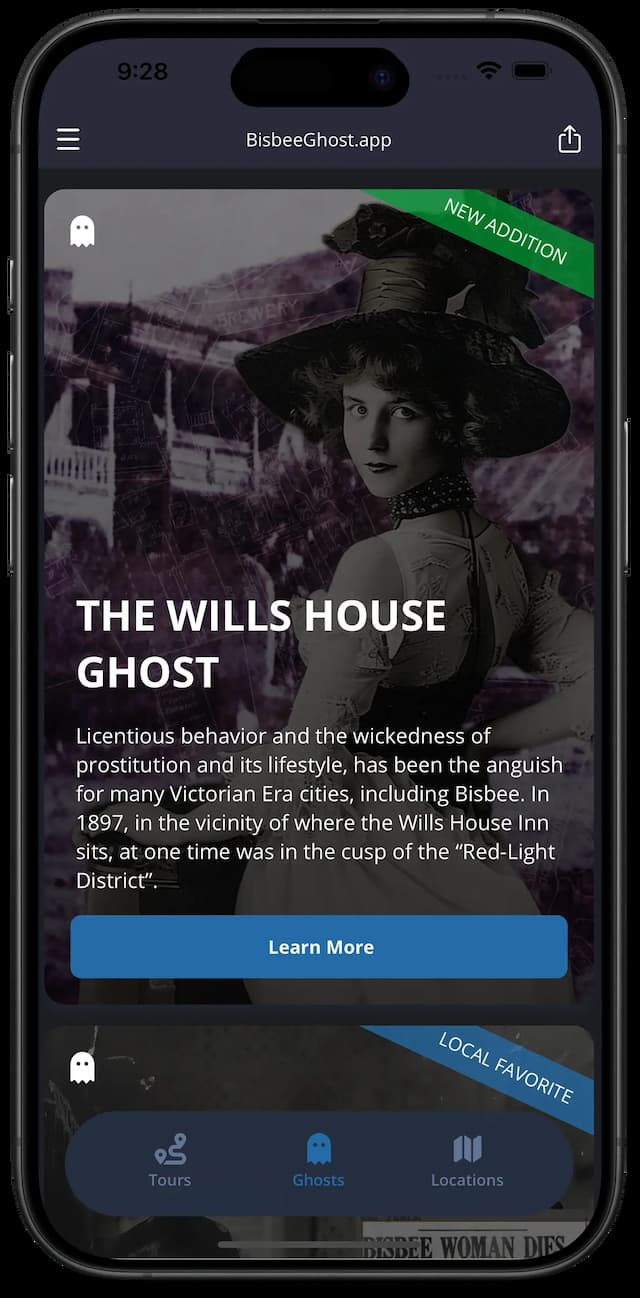Go to the Locations tab
The height and width of the screenshot is (1298, 640).
tap(467, 1162)
